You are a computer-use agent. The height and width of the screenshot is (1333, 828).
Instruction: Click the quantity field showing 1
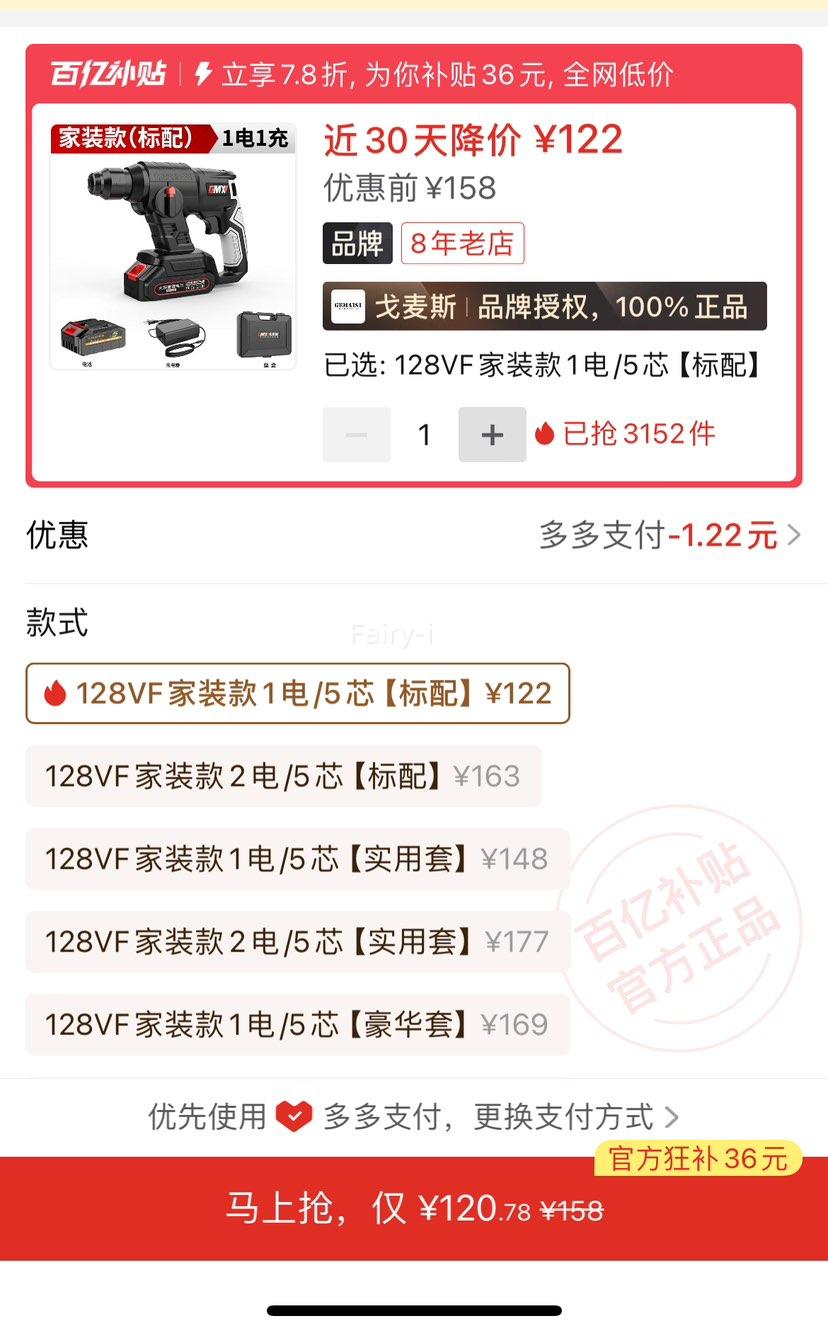tap(424, 433)
